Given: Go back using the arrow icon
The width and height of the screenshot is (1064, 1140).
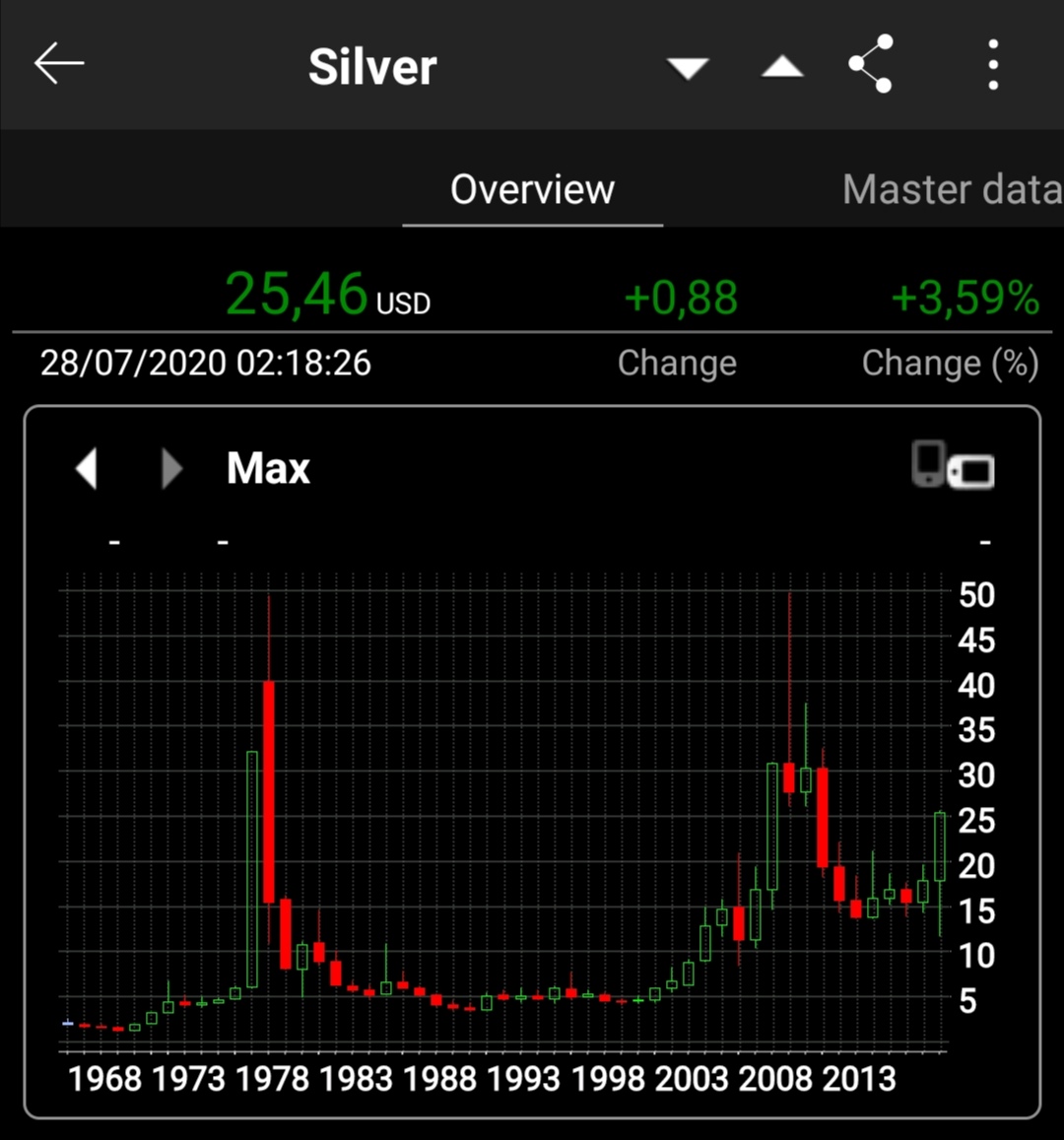Looking at the screenshot, I should (59, 64).
